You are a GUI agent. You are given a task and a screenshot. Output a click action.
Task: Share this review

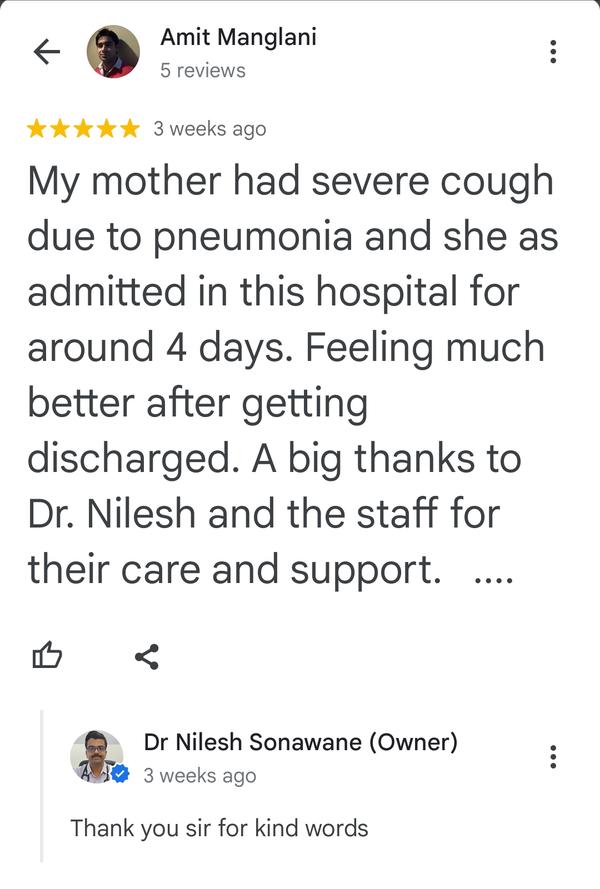pos(147,656)
